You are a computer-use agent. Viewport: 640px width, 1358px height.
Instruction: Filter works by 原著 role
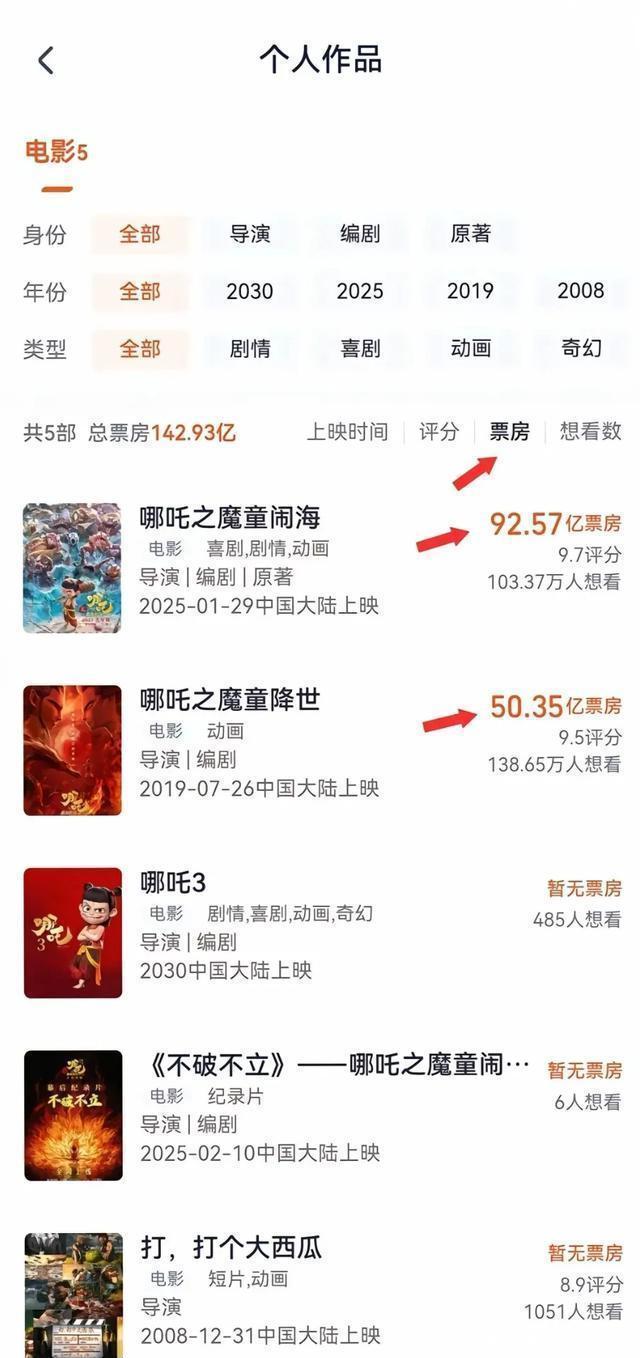[470, 234]
